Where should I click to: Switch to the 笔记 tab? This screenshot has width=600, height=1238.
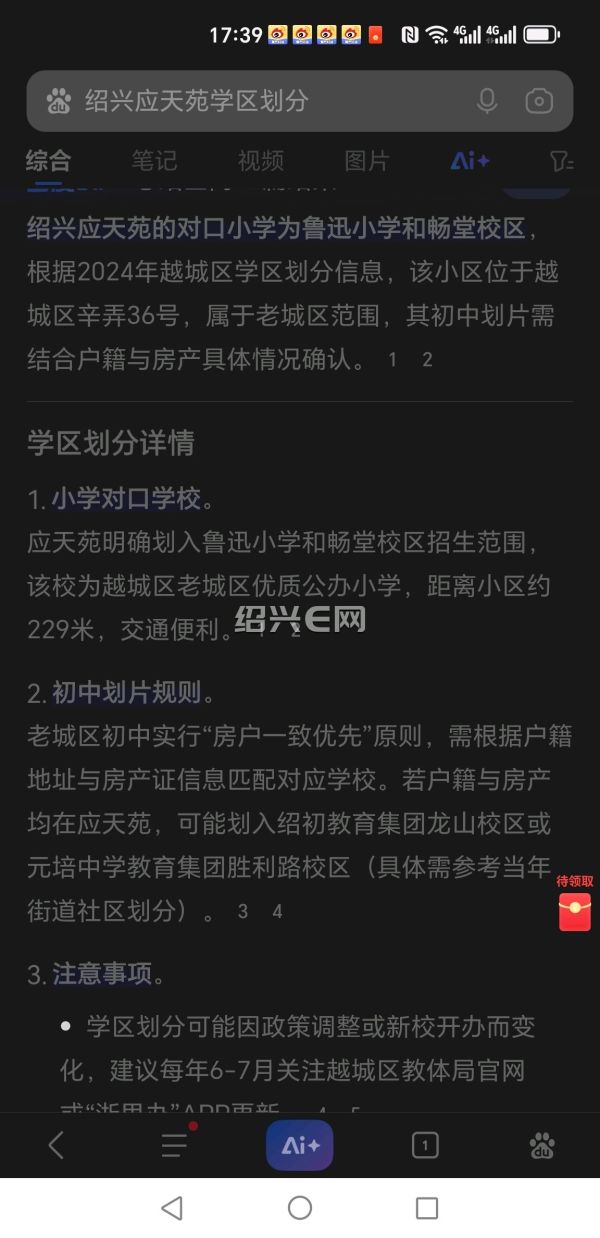click(154, 160)
